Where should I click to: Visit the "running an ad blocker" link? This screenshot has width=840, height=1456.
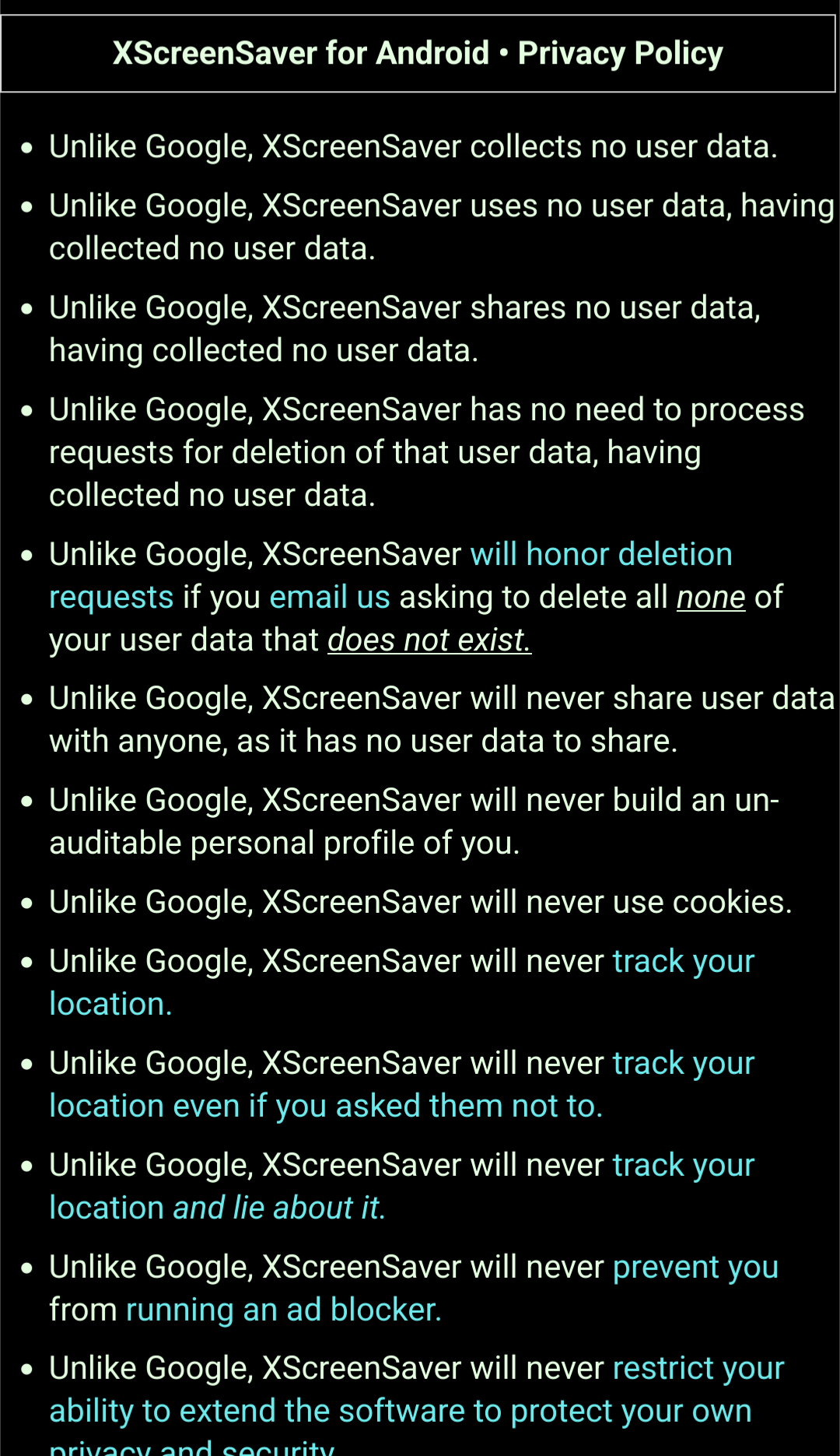283,1310
